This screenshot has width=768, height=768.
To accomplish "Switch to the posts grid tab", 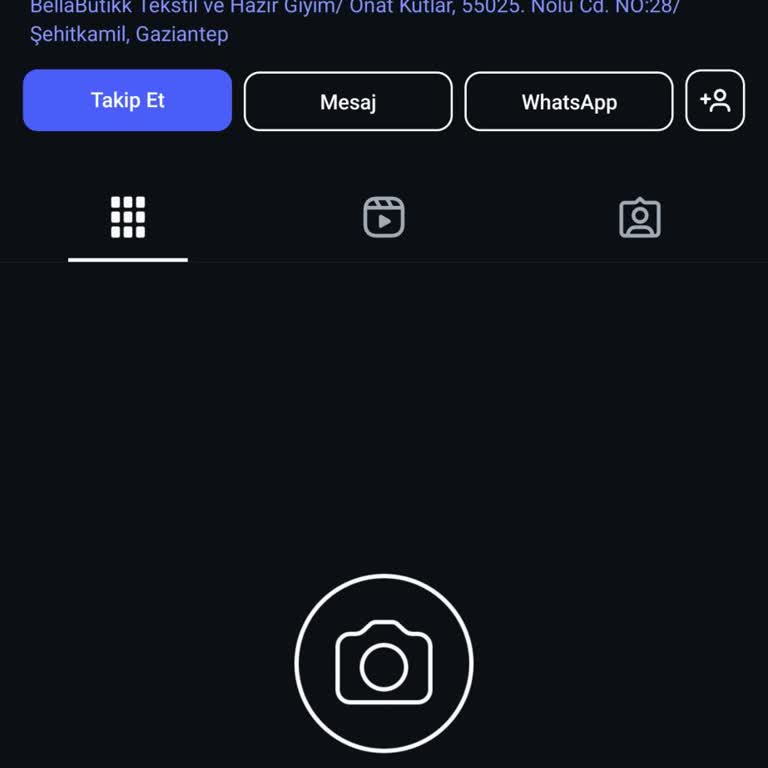I will tap(128, 217).
